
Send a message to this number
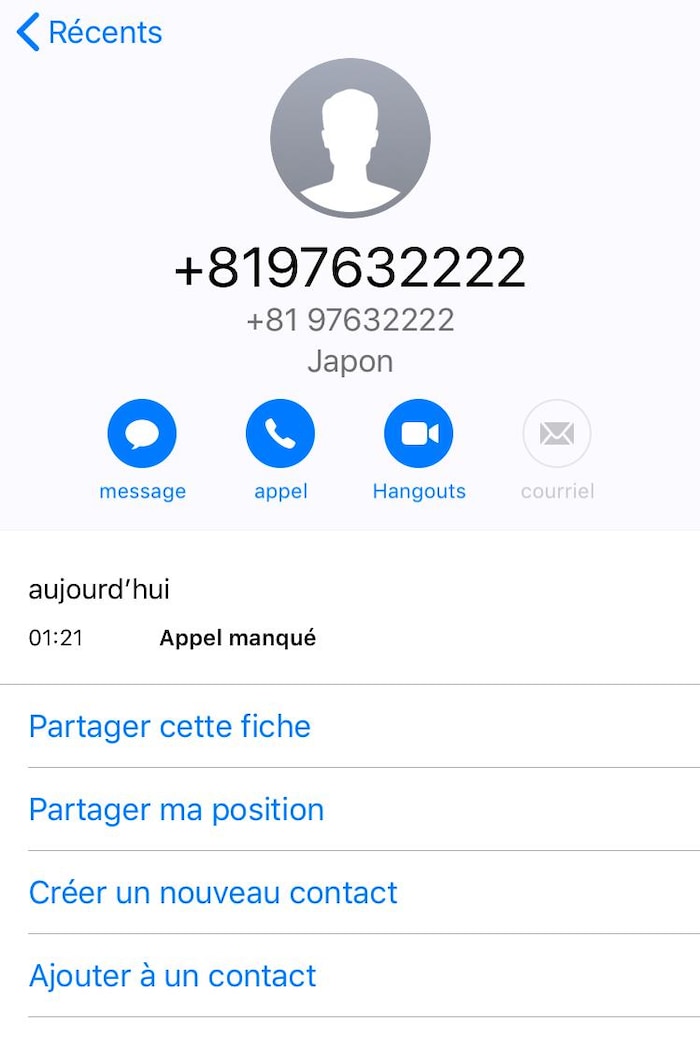(142, 434)
